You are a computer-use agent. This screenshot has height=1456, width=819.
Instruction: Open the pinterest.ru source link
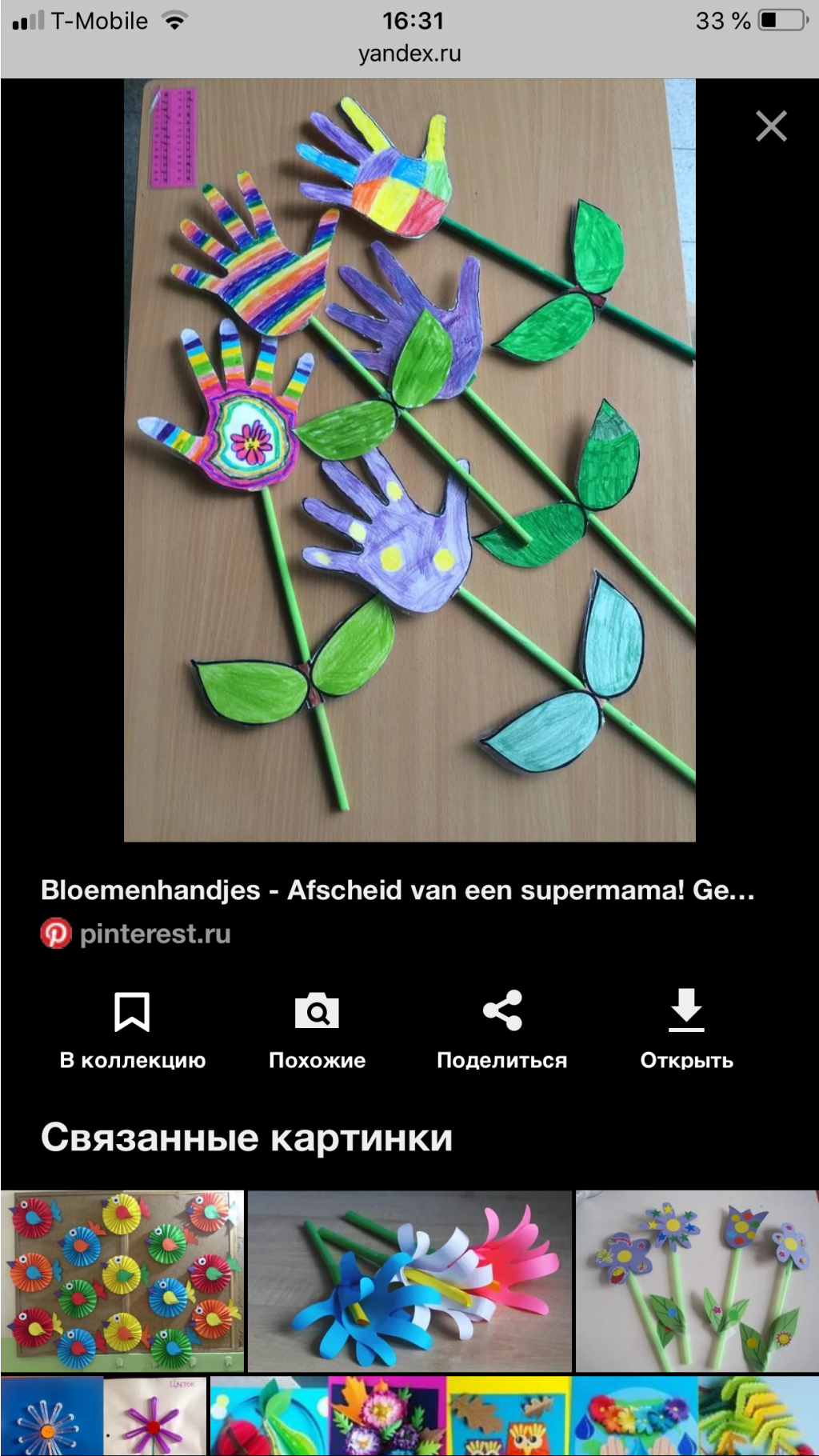click(155, 934)
